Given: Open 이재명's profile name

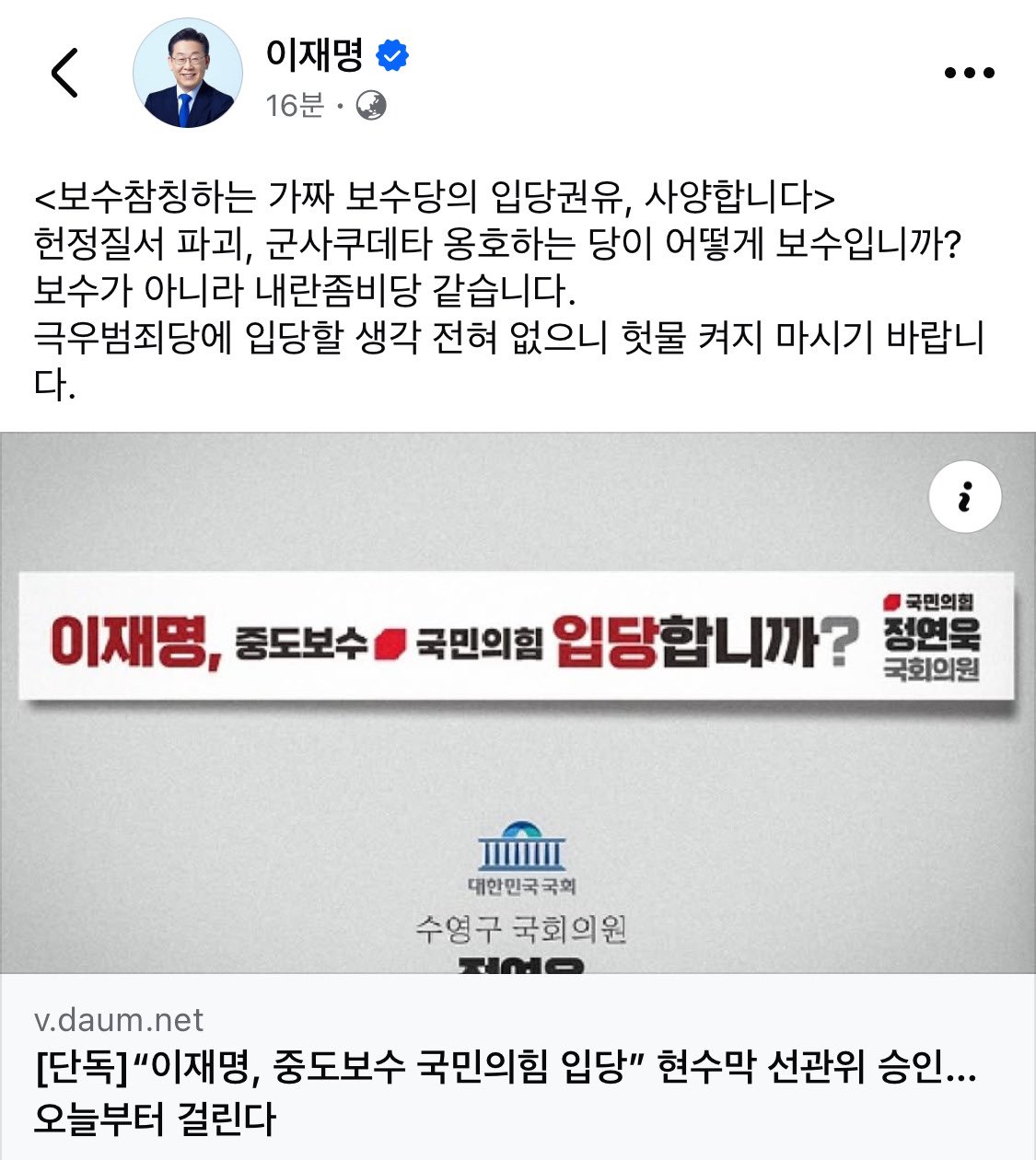Looking at the screenshot, I should [x=315, y=54].
